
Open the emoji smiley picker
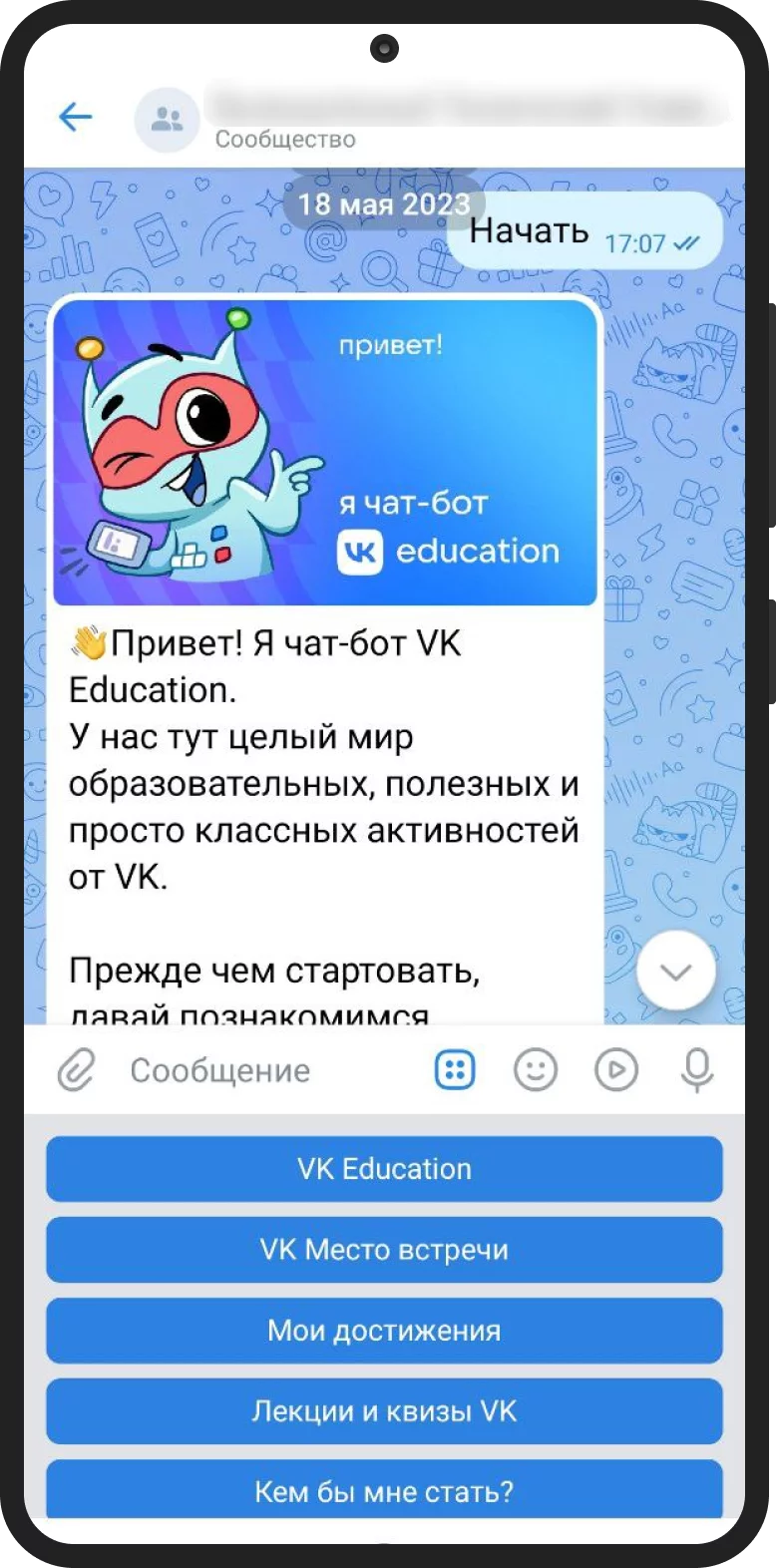(x=536, y=1070)
